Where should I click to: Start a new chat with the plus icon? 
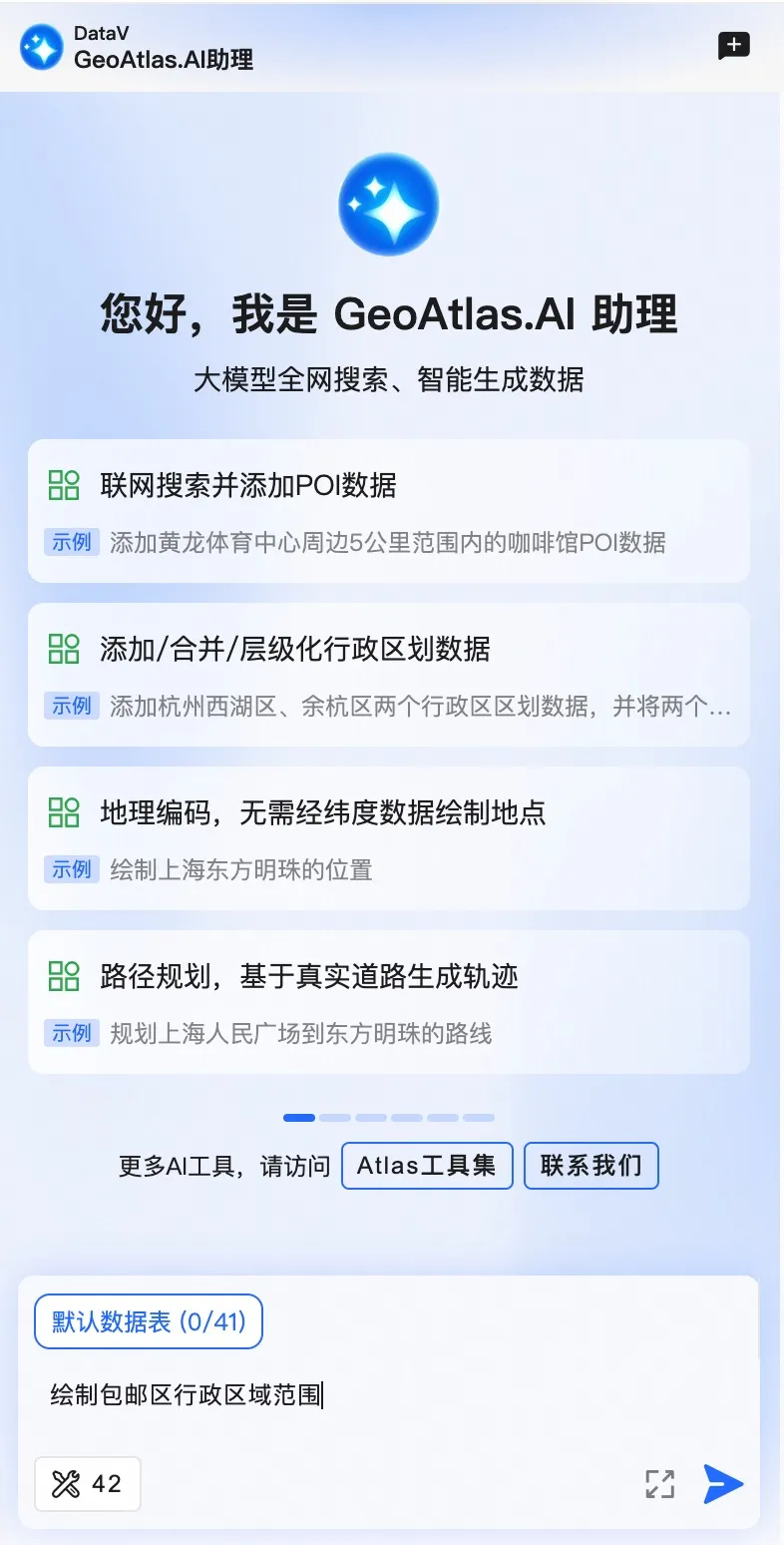pyautogui.click(x=733, y=45)
